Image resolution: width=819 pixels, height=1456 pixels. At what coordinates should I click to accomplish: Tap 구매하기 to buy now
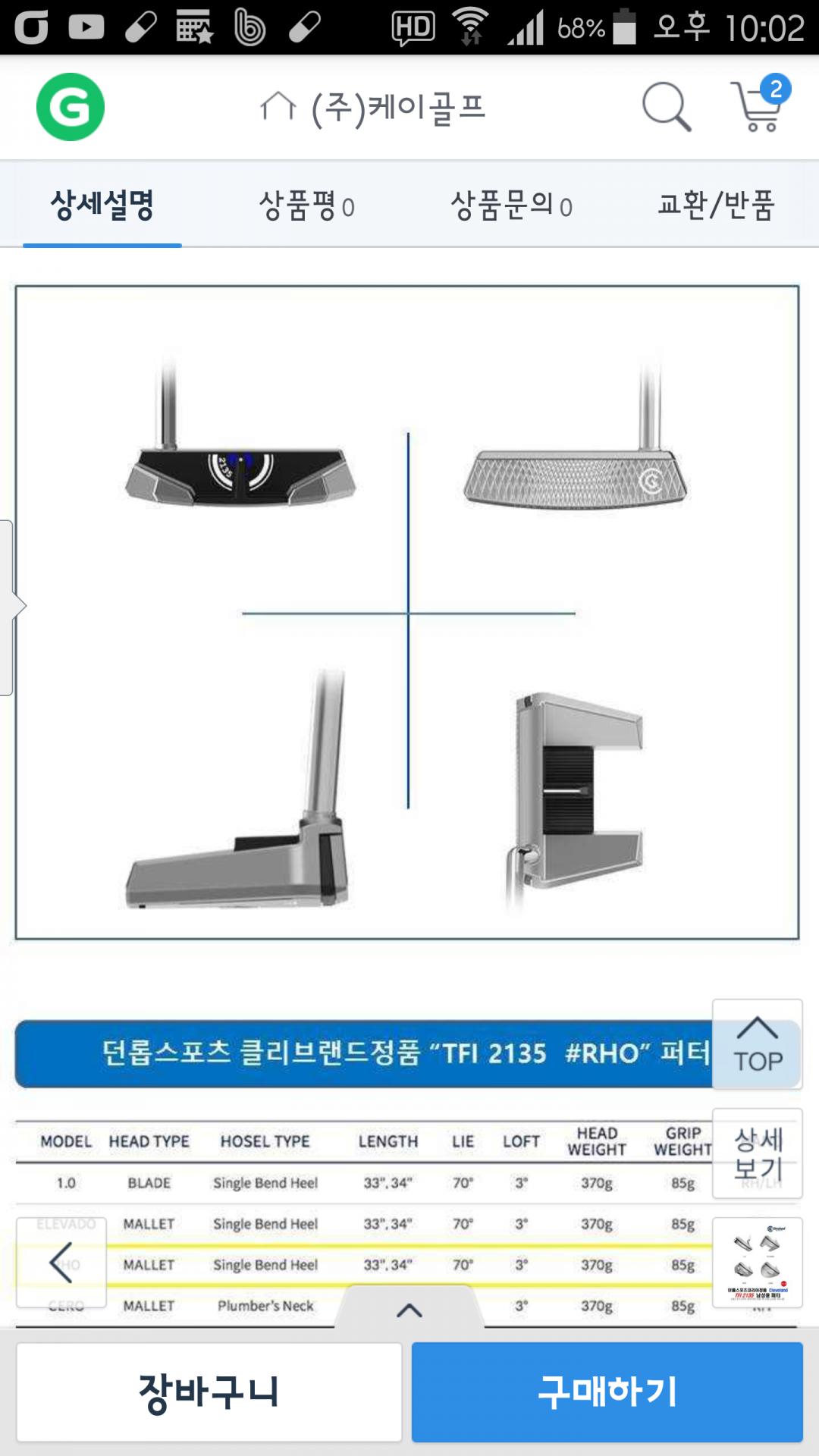(x=607, y=1392)
